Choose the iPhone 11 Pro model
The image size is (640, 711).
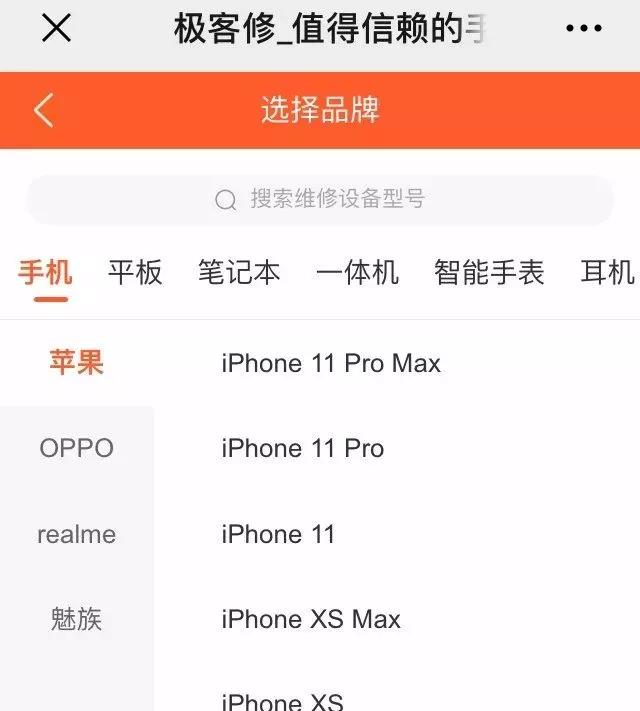(x=303, y=449)
